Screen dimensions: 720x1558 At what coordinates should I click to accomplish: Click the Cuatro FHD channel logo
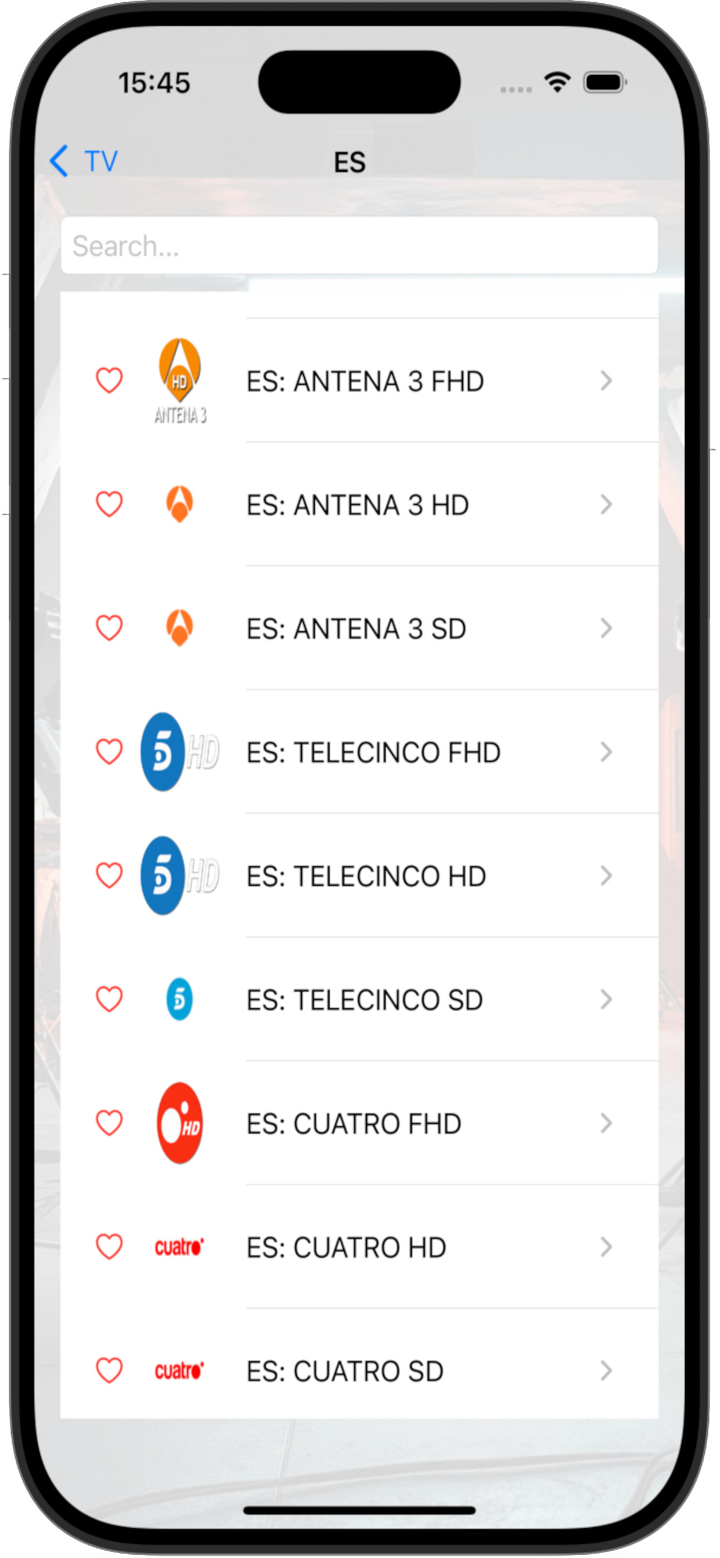(179, 1122)
